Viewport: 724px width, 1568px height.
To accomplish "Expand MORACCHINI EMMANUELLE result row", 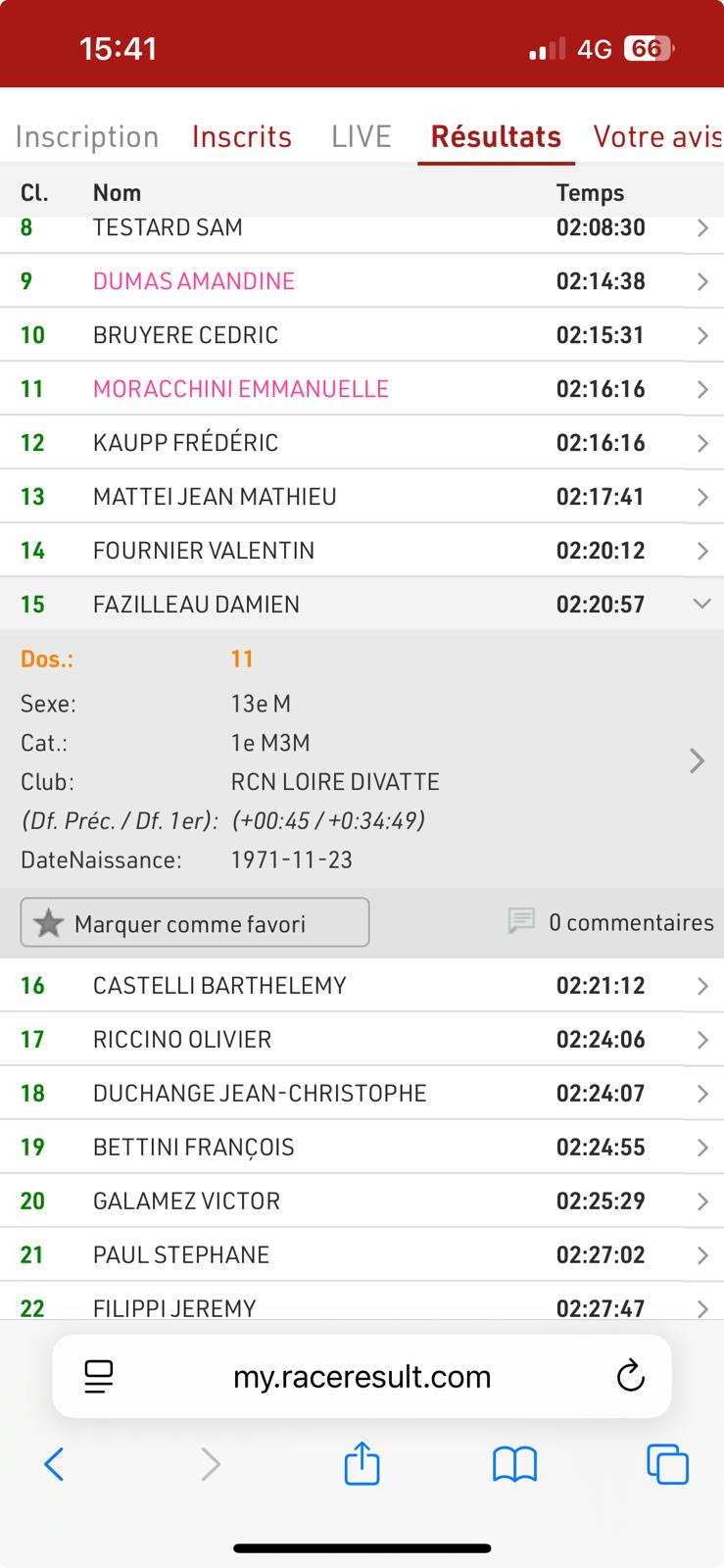I will click(x=361, y=389).
